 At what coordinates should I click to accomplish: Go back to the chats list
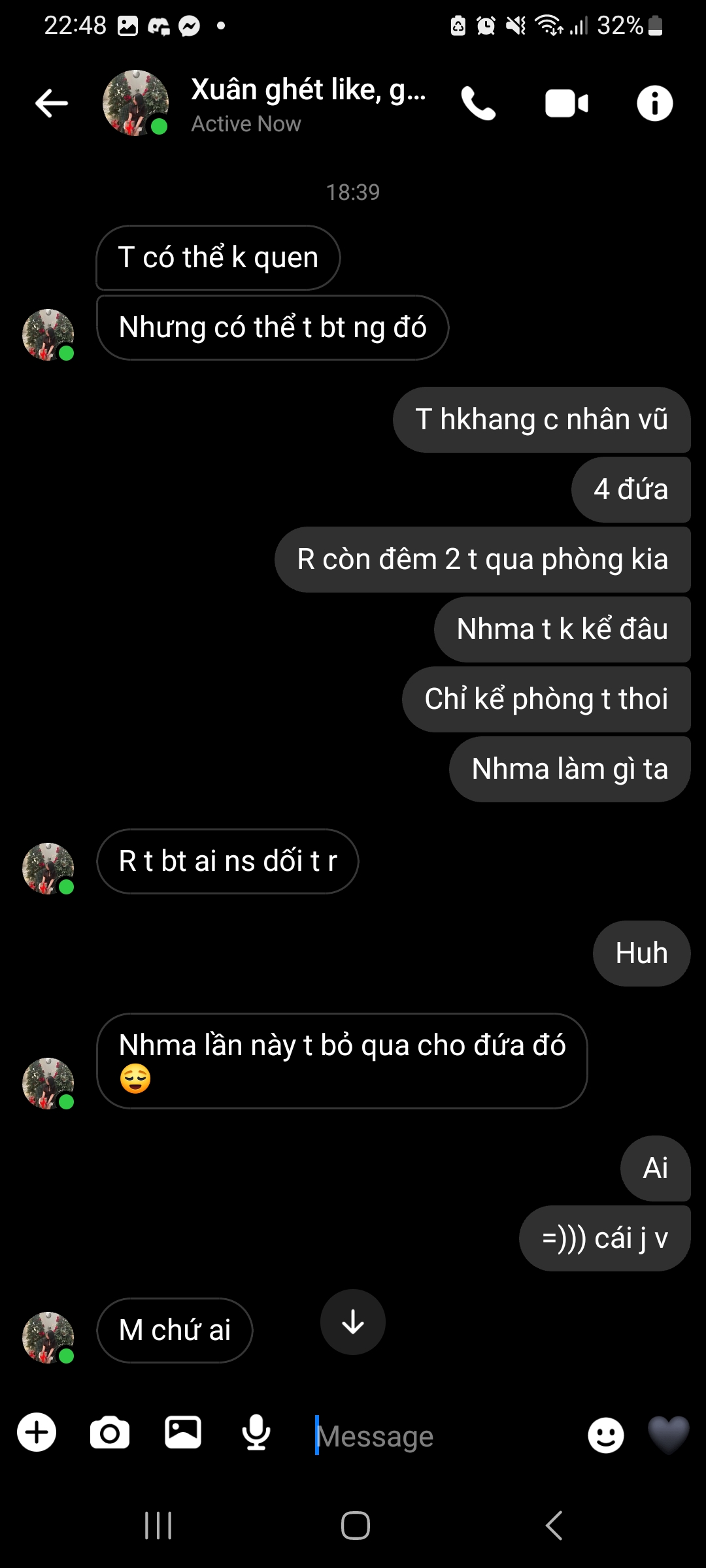point(52,103)
